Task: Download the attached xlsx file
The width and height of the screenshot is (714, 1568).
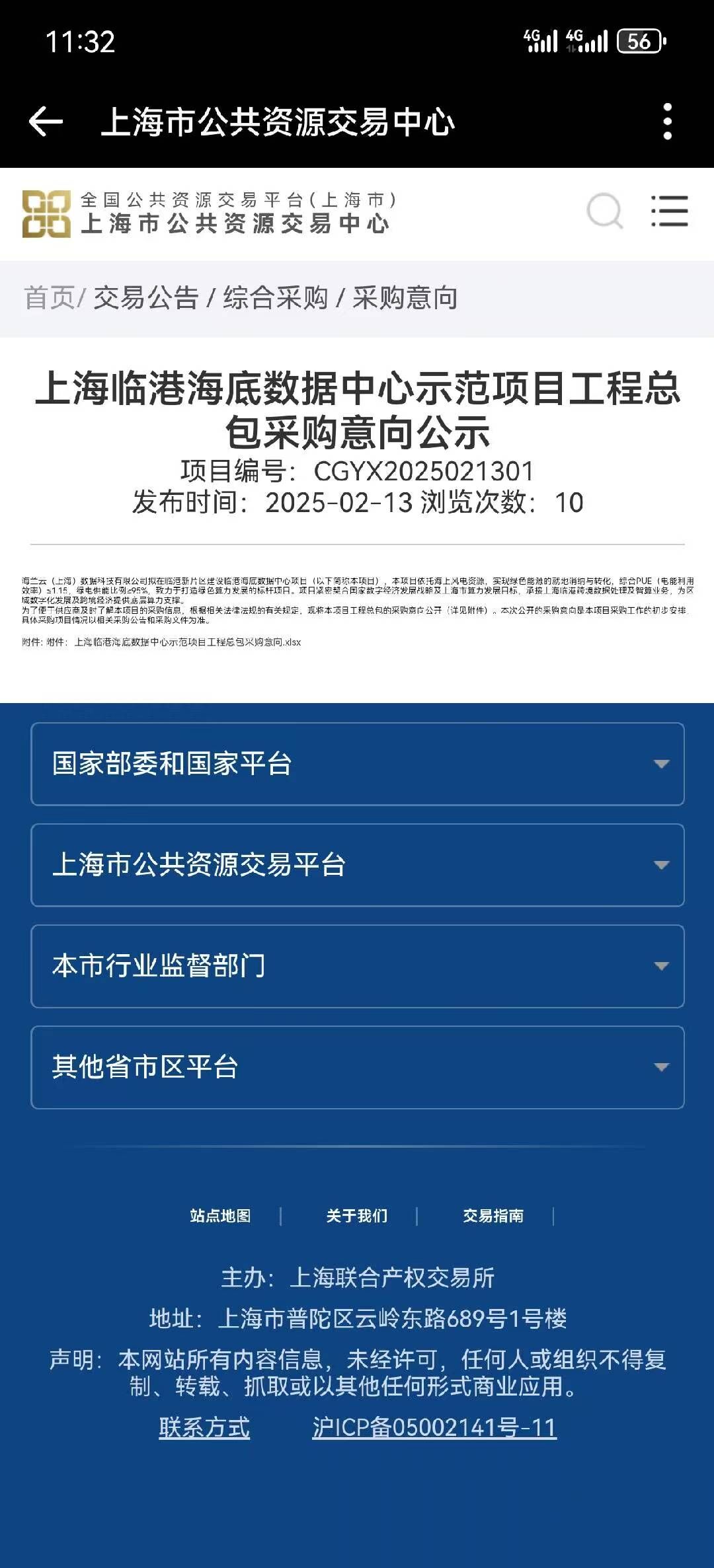Action: [188, 642]
